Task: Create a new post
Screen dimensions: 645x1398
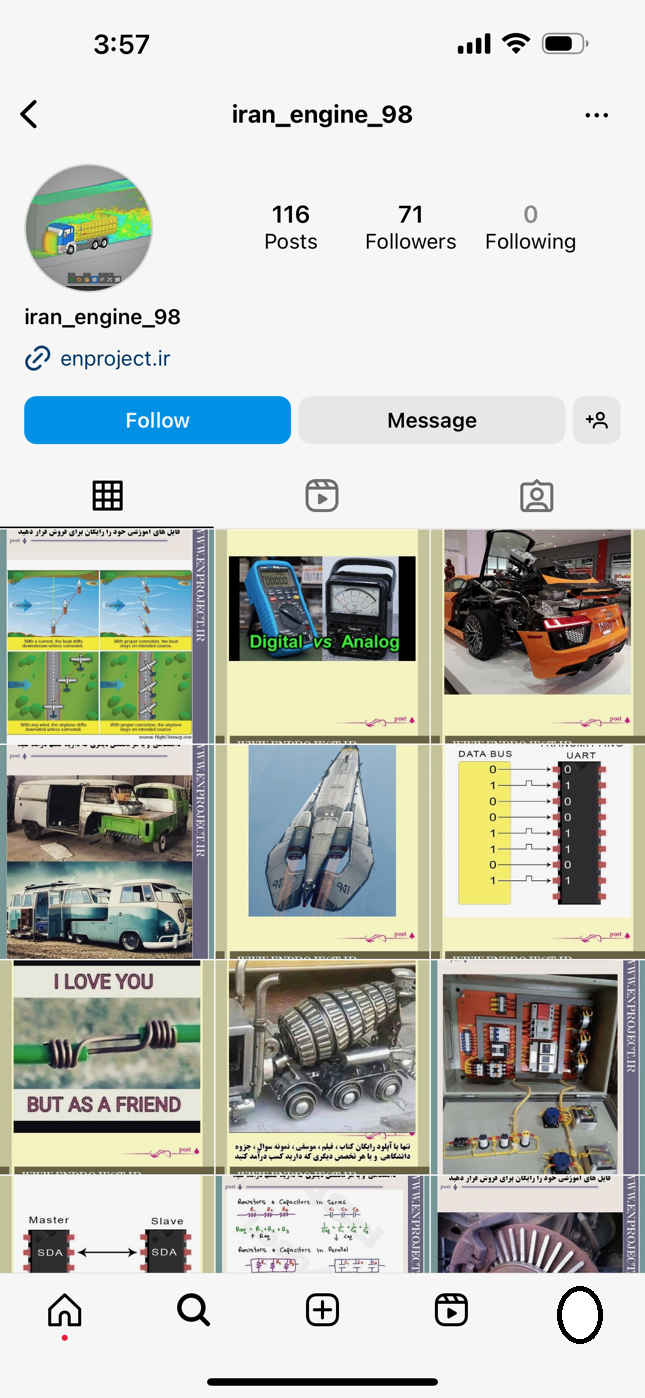Action: coord(322,1310)
